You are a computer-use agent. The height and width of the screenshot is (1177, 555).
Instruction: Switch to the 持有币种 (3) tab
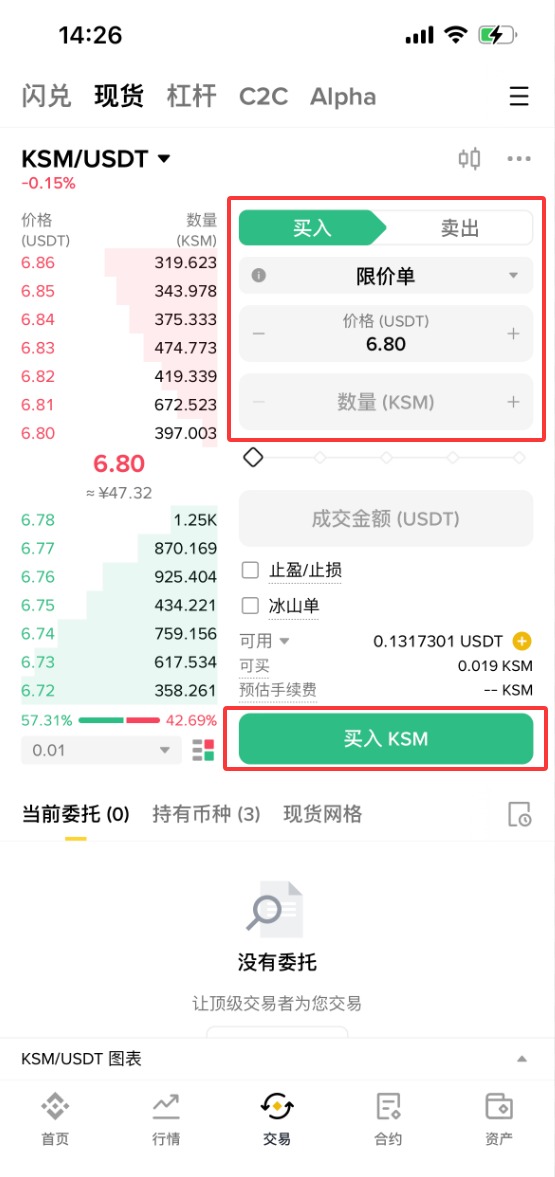207,814
